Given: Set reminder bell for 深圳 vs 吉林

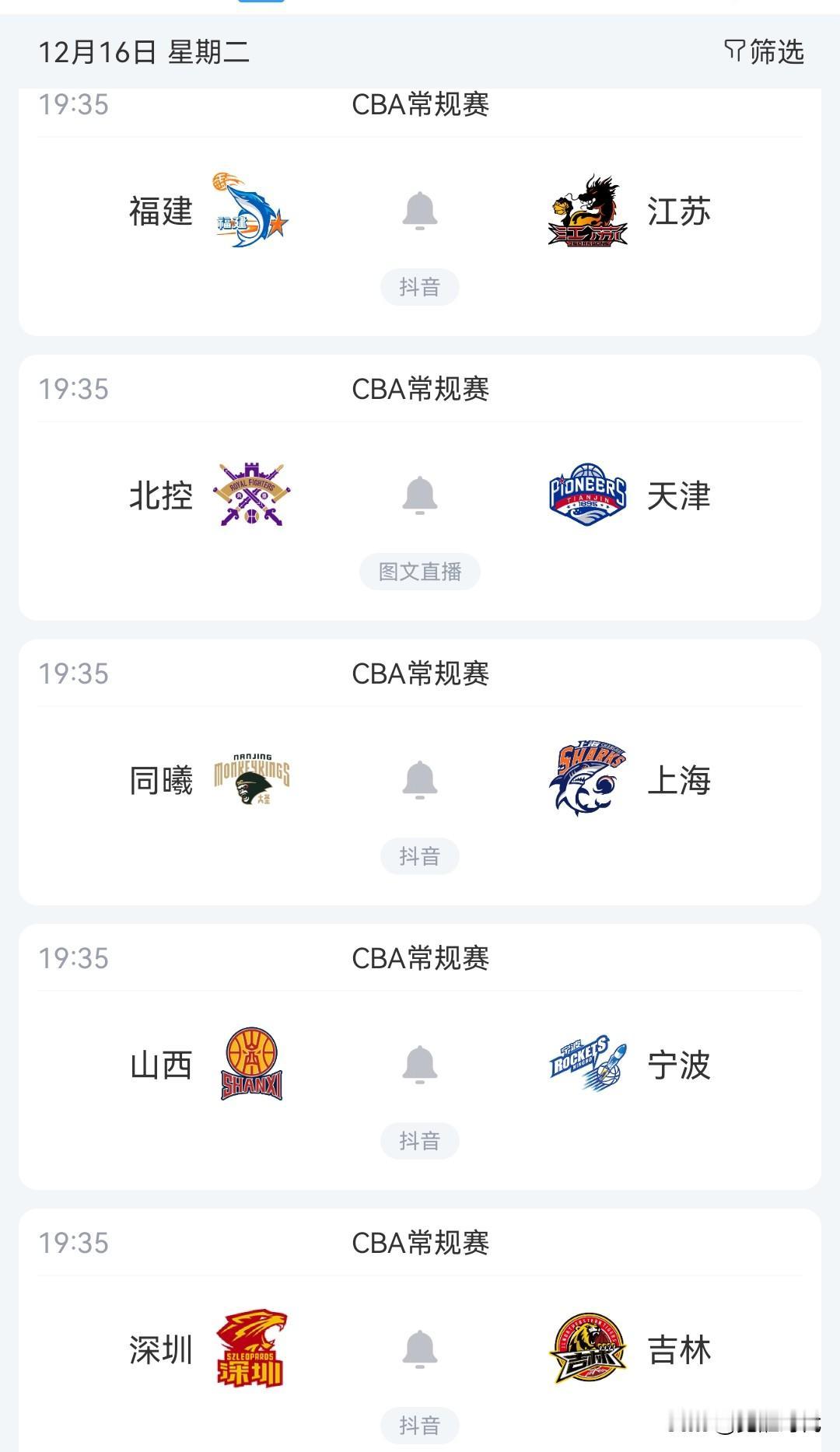Looking at the screenshot, I should [420, 1349].
